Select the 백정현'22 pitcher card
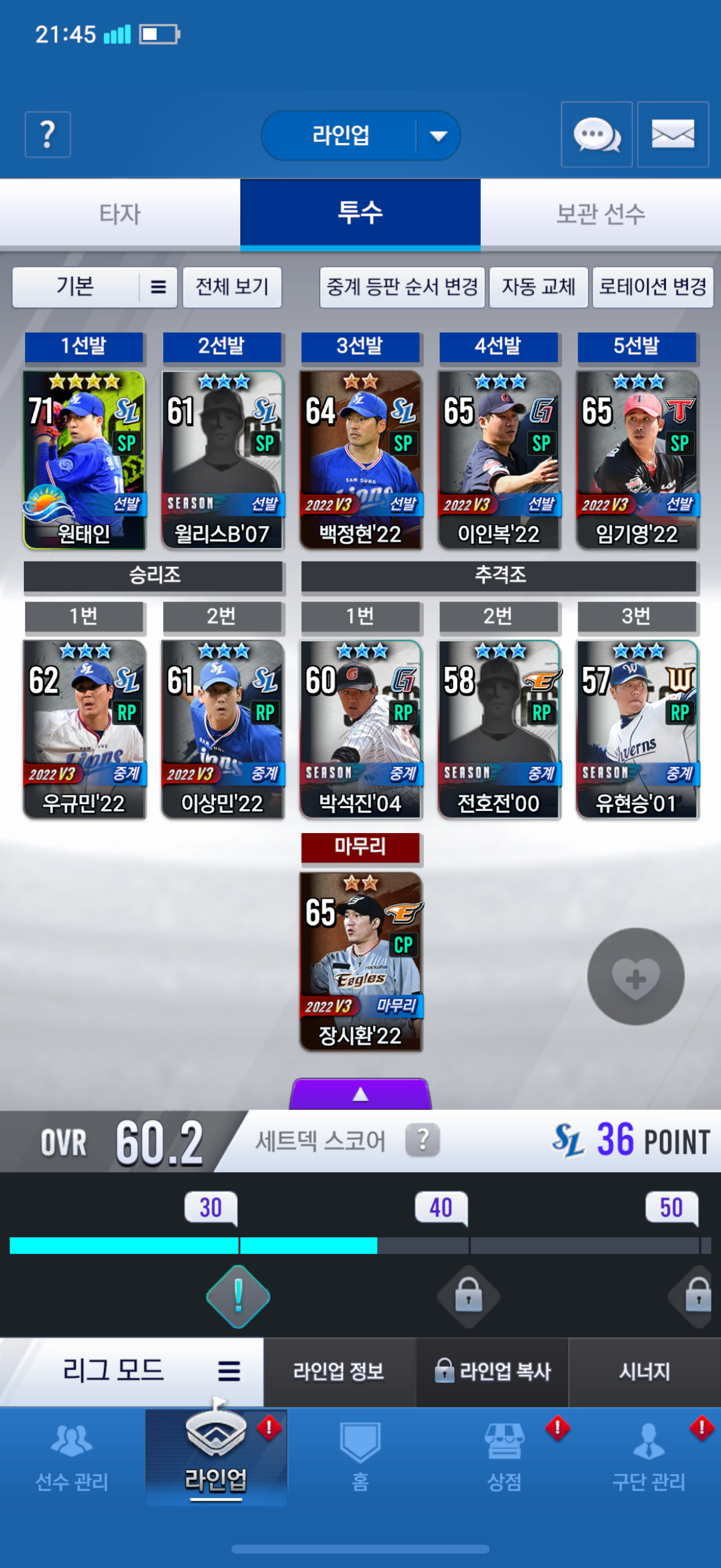This screenshot has width=721, height=1568. pyautogui.click(x=360, y=459)
